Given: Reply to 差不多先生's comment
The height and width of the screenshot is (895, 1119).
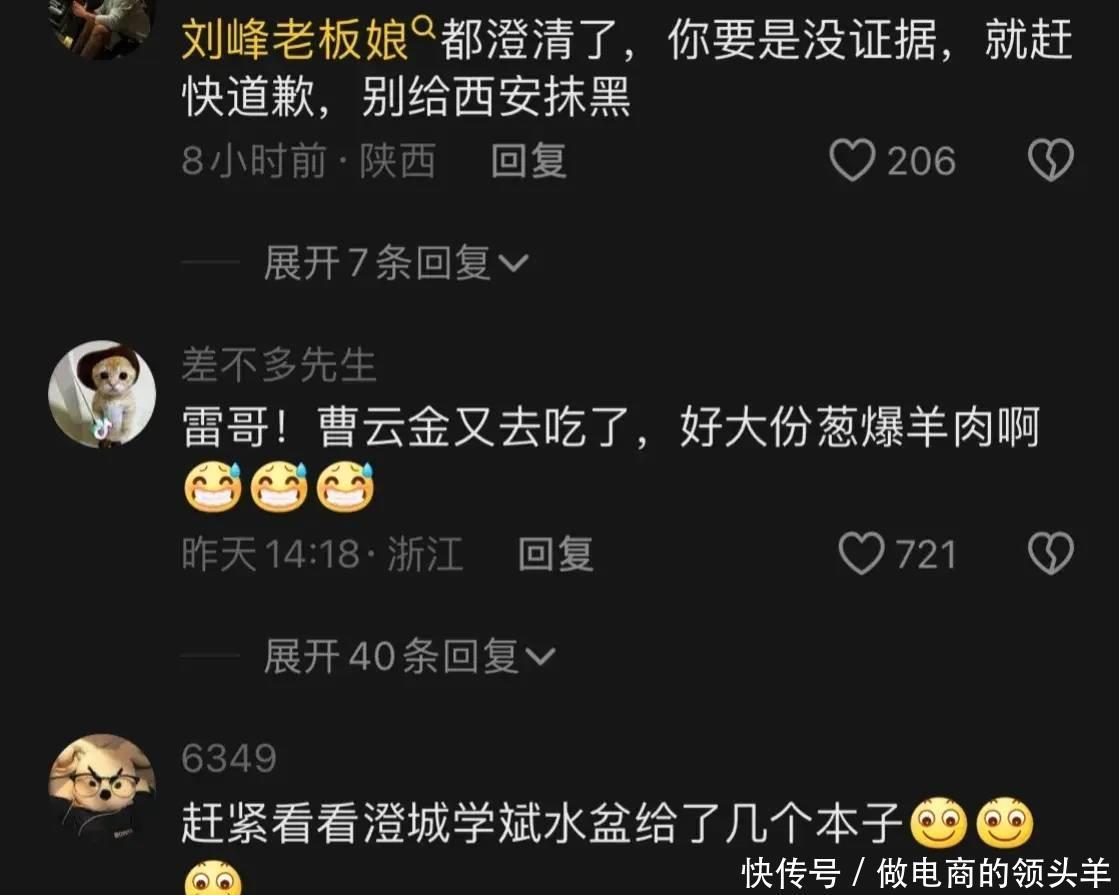Looking at the screenshot, I should 555,554.
